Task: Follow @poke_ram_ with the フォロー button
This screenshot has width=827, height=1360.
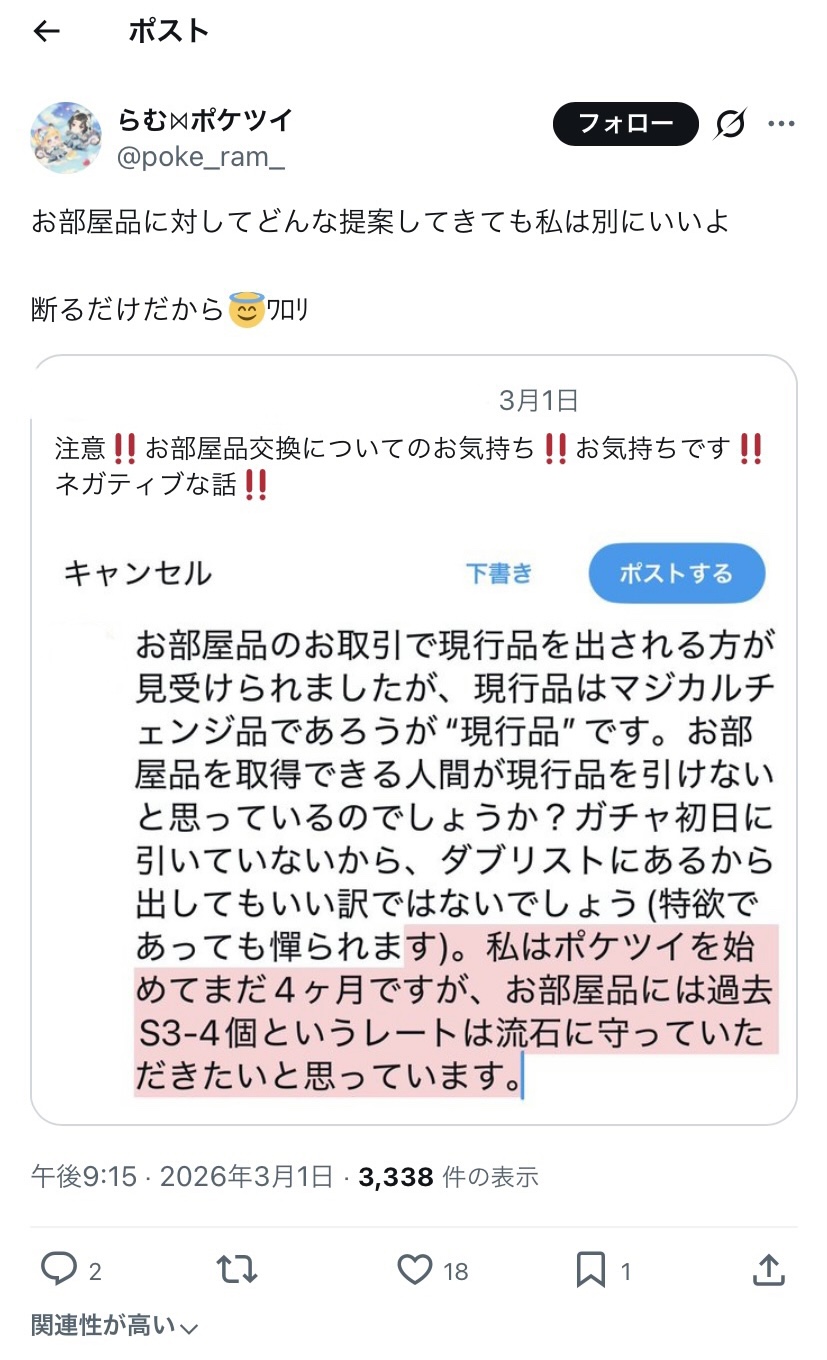Action: click(626, 124)
